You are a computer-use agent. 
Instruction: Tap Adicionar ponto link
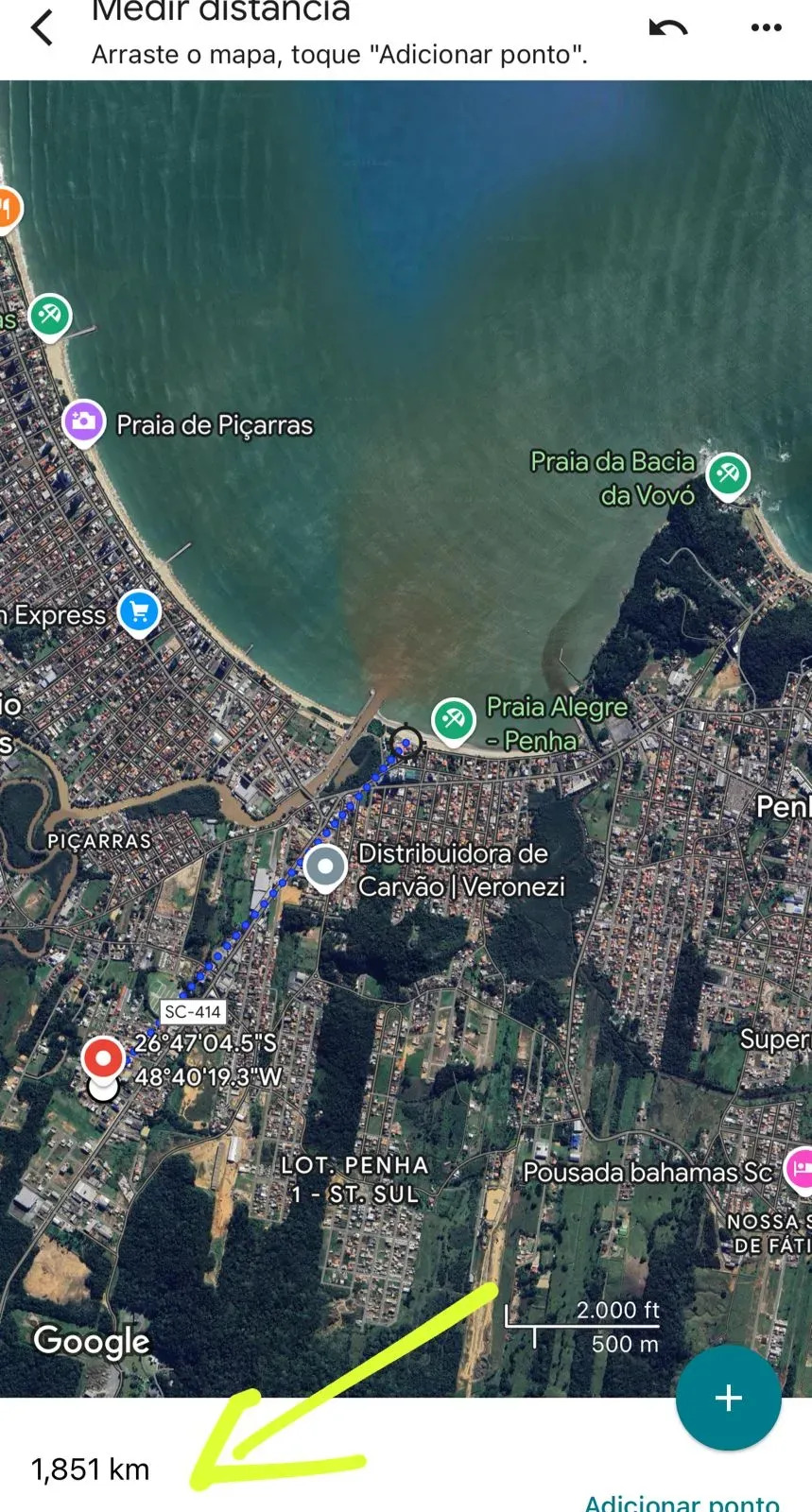coord(682,1501)
